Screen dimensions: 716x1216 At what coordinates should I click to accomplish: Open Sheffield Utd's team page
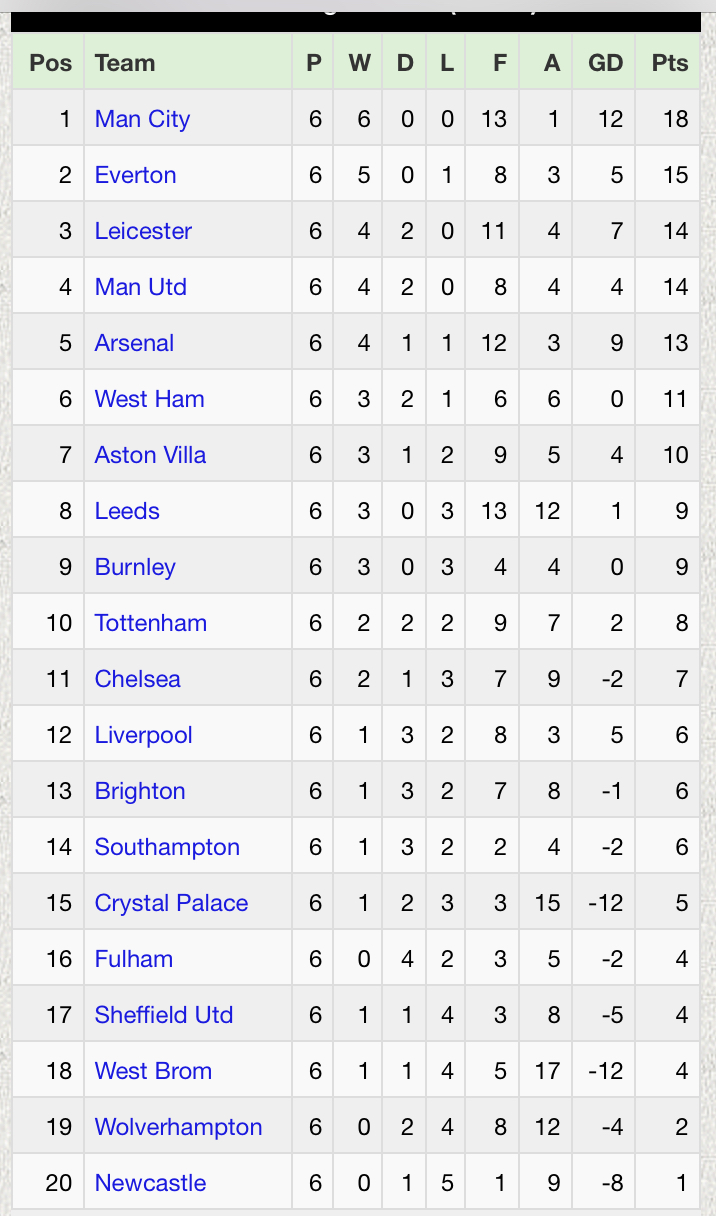point(164,1015)
